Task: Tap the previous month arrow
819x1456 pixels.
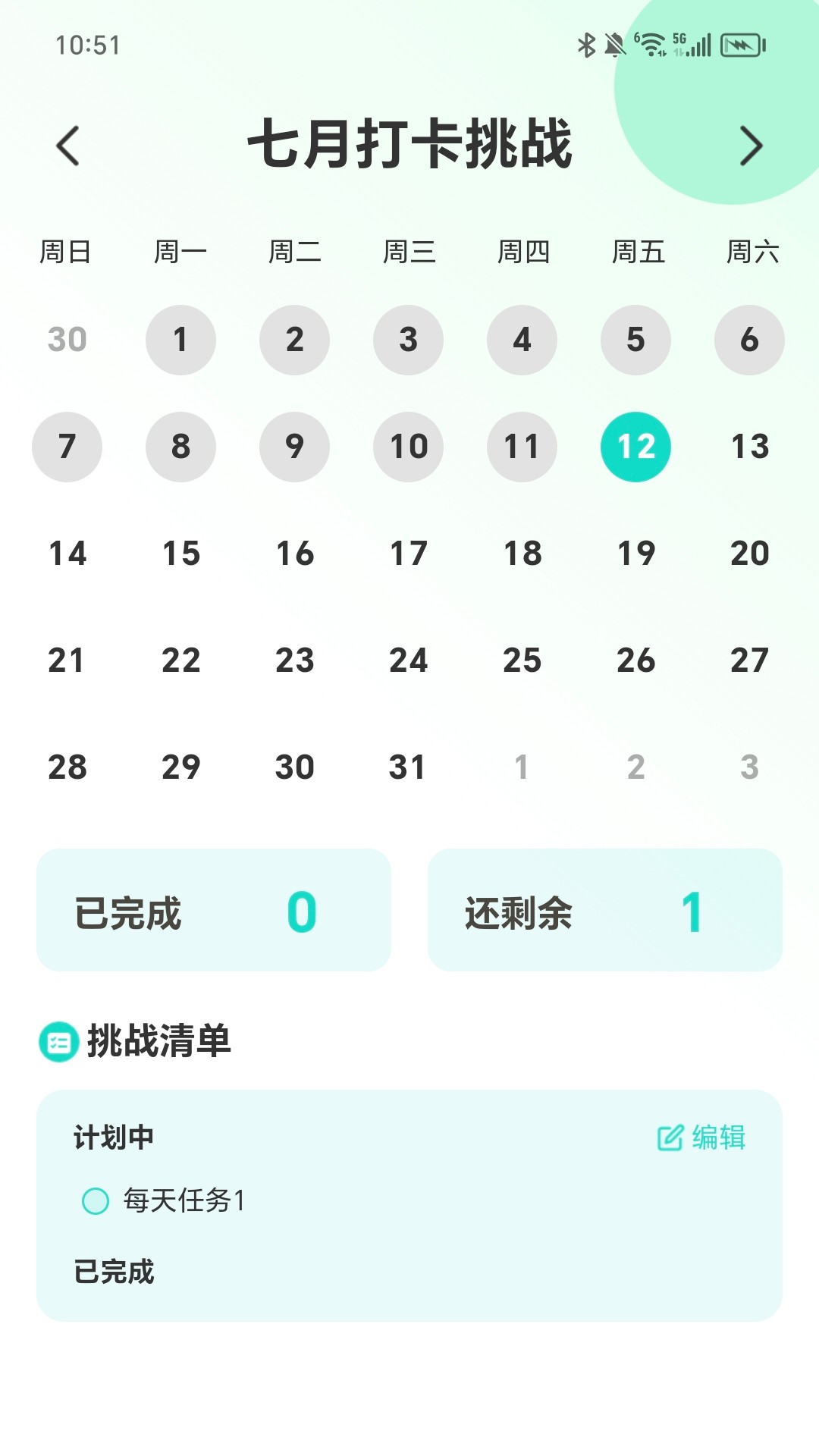Action: [x=68, y=146]
